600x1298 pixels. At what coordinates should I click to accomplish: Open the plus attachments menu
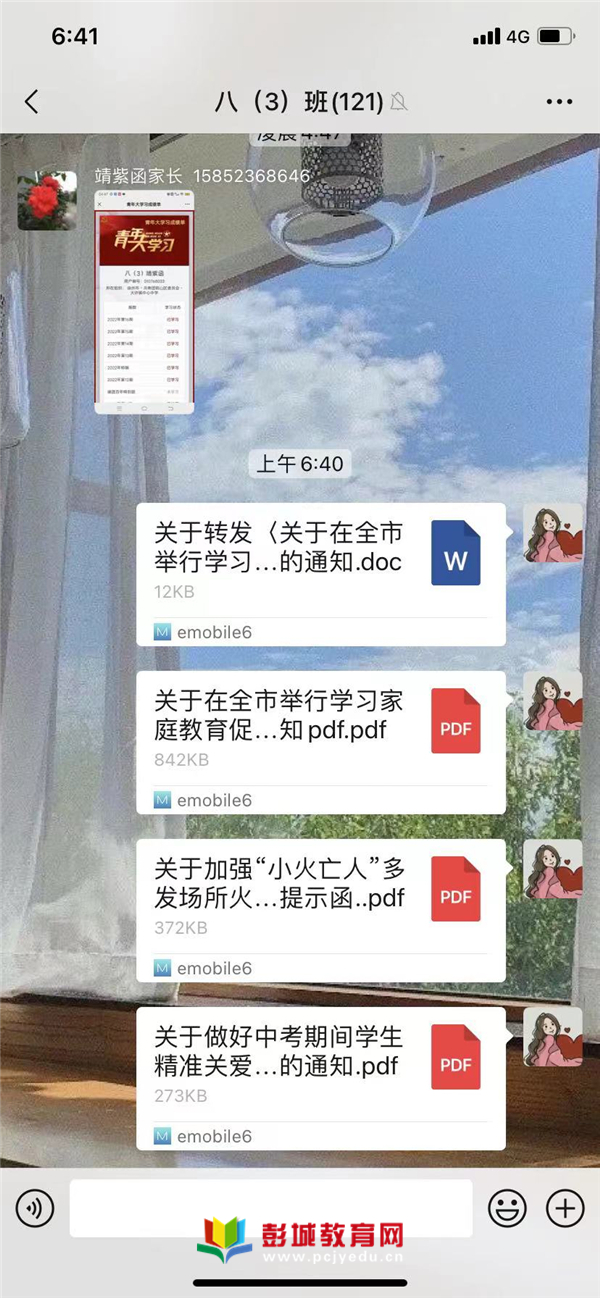pos(565,1208)
